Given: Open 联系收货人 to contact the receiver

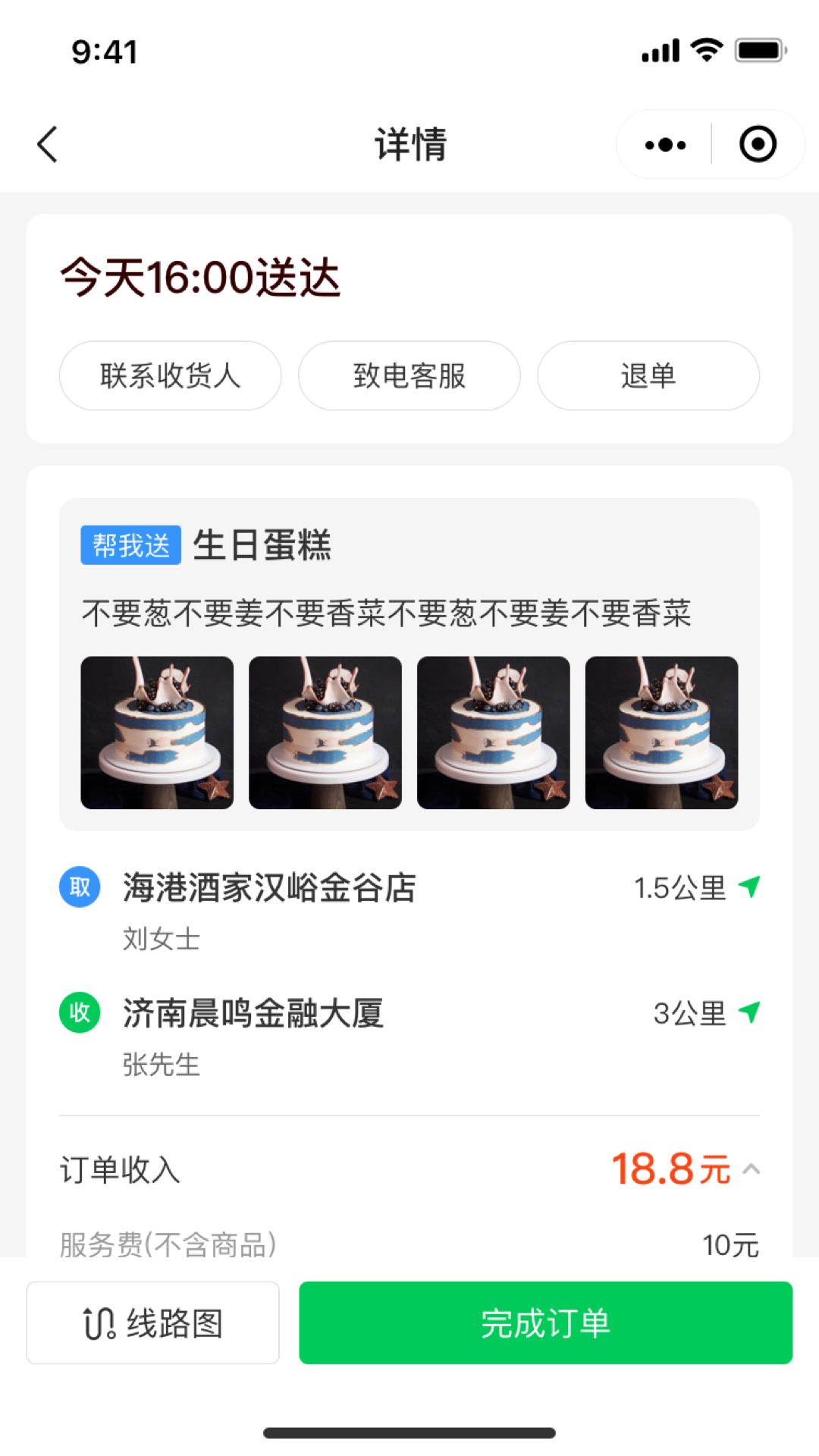Looking at the screenshot, I should [x=170, y=375].
